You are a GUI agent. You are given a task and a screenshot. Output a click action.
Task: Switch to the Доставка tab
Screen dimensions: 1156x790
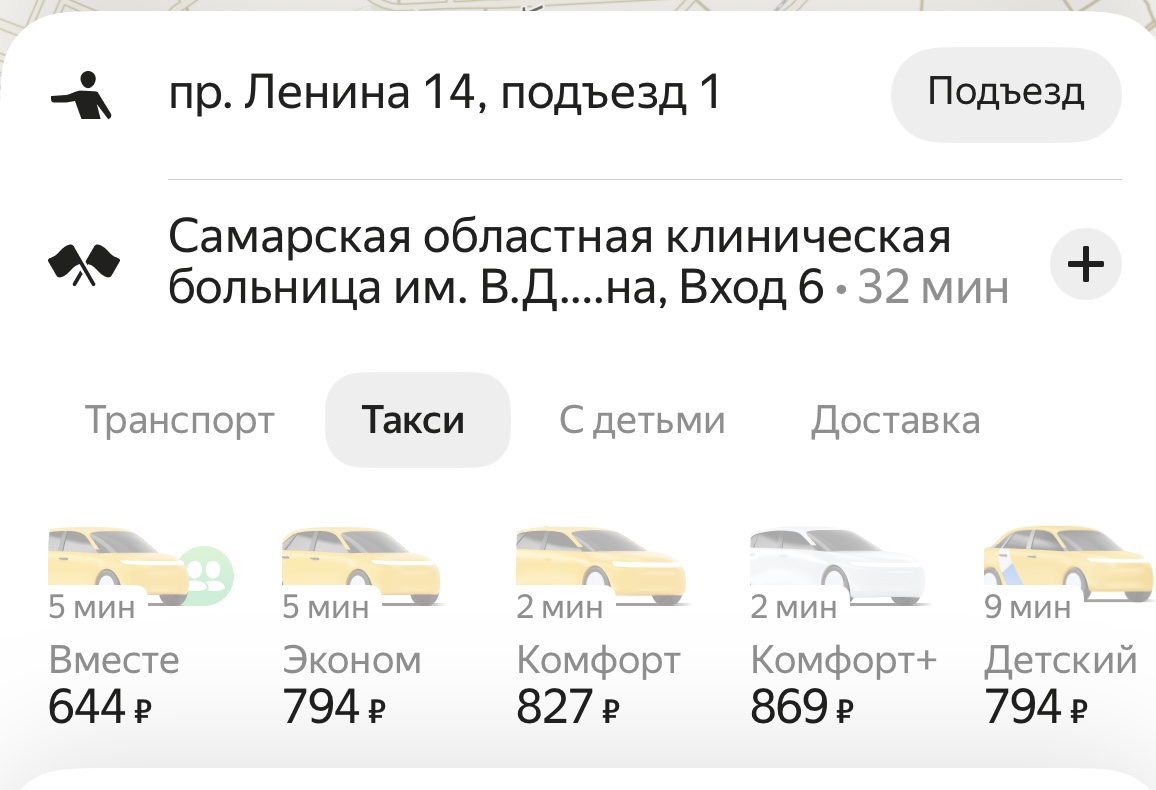(895, 420)
